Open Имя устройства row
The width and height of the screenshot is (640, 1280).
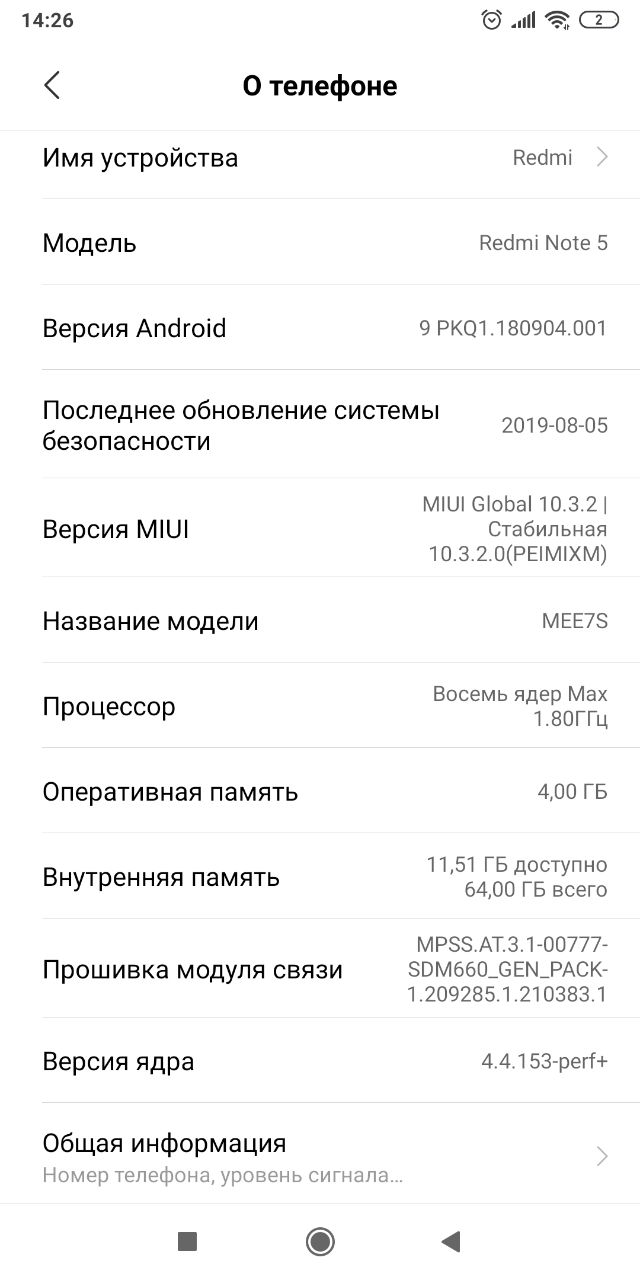tap(320, 158)
